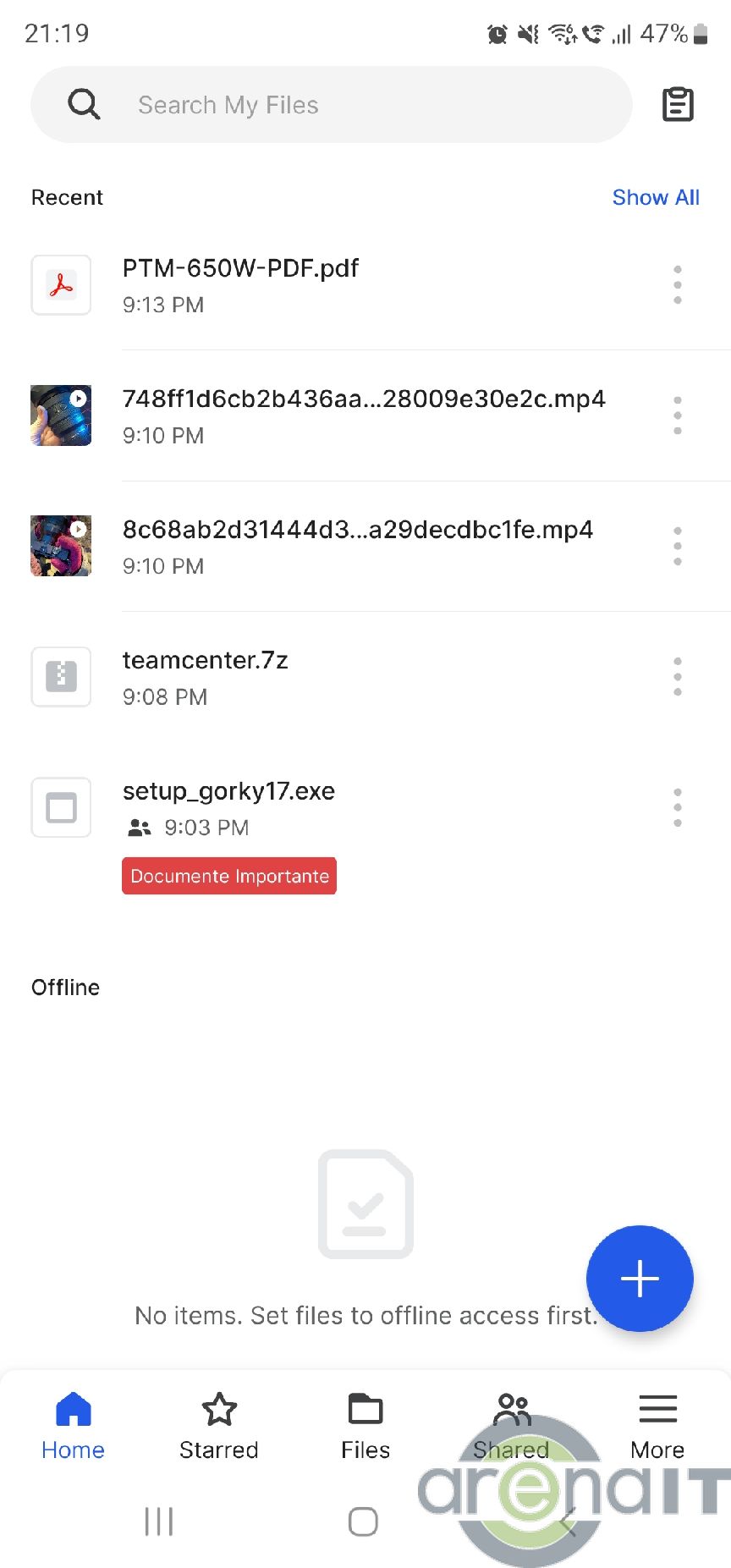Viewport: 731px width, 1568px height.
Task: Open the clipboard tasks icon
Action: tap(677, 105)
